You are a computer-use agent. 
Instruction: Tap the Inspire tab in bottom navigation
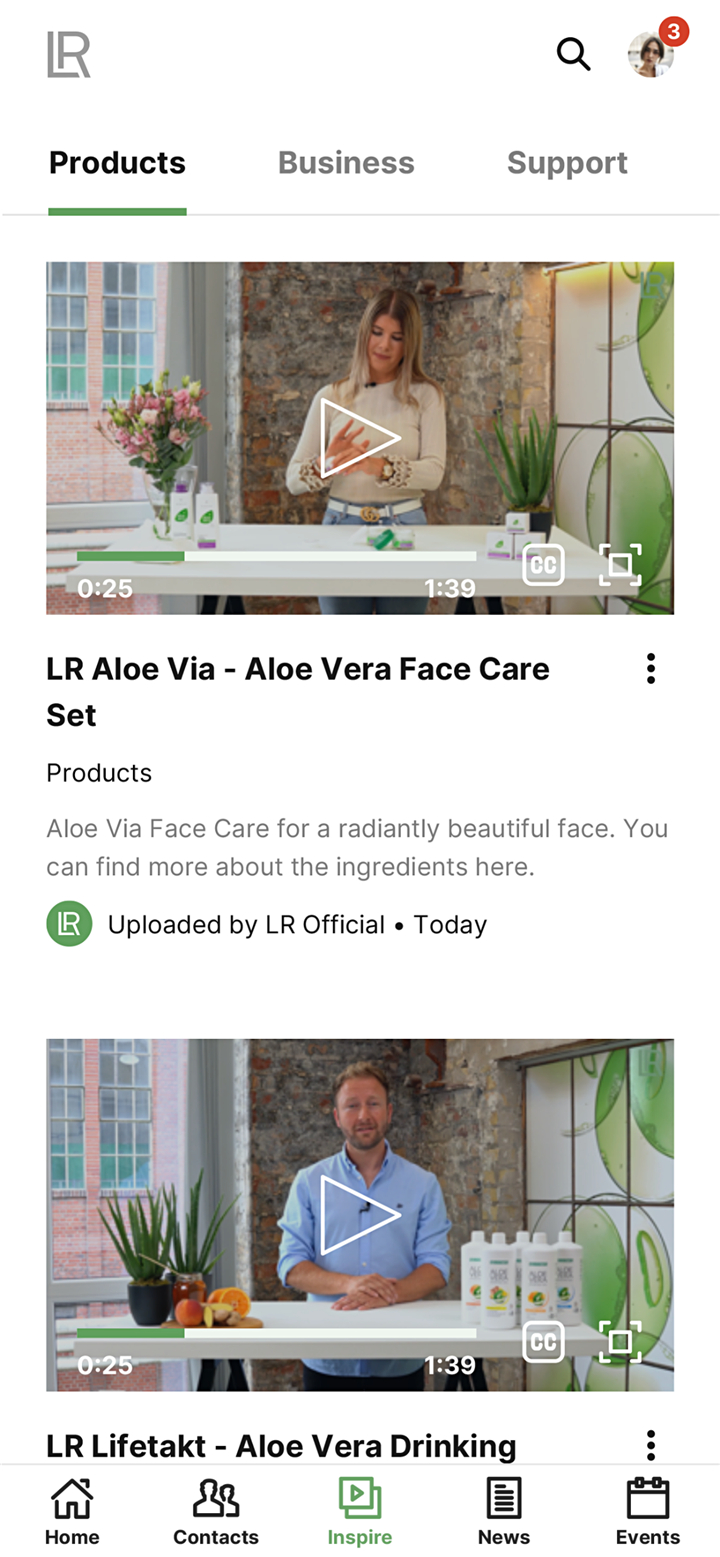[360, 1513]
